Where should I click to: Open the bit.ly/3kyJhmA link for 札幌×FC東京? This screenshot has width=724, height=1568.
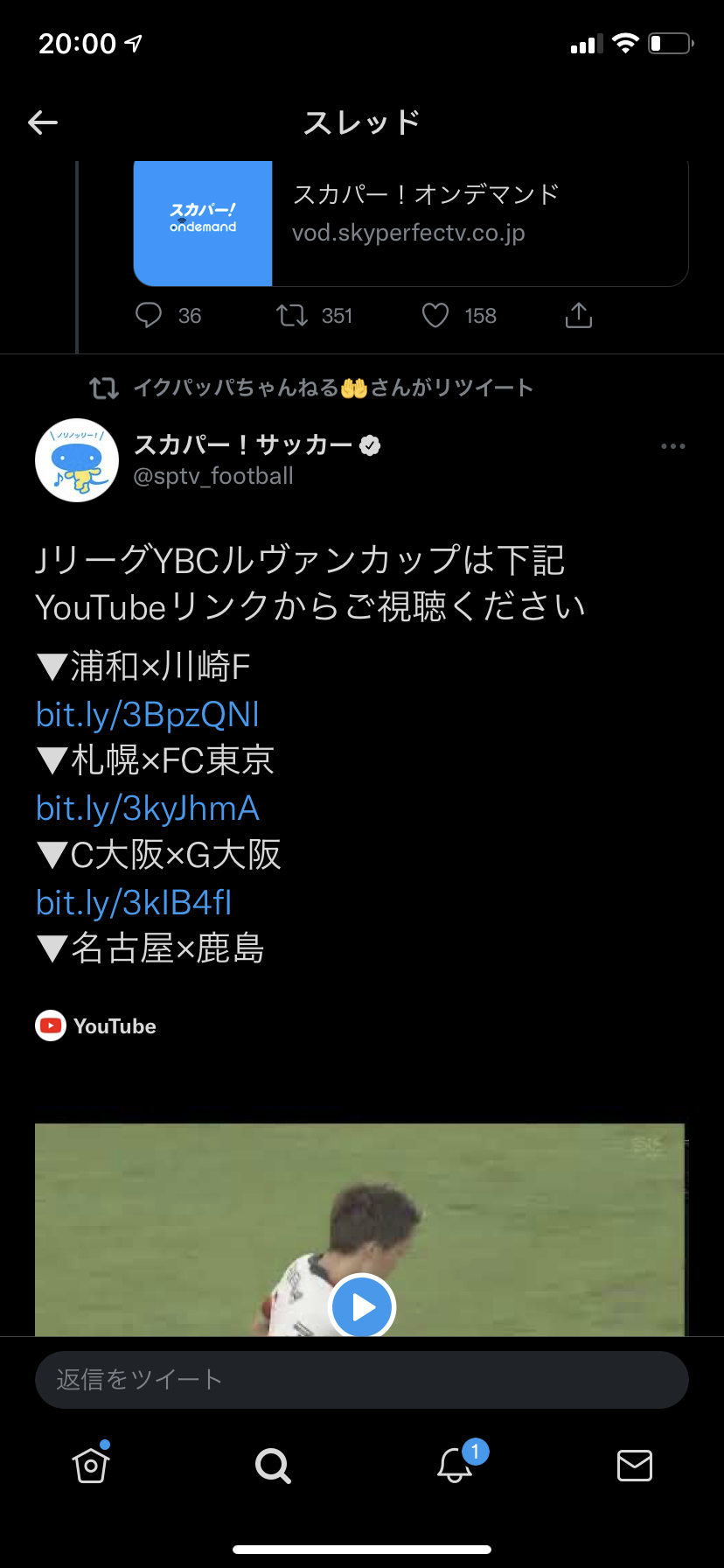coord(147,808)
